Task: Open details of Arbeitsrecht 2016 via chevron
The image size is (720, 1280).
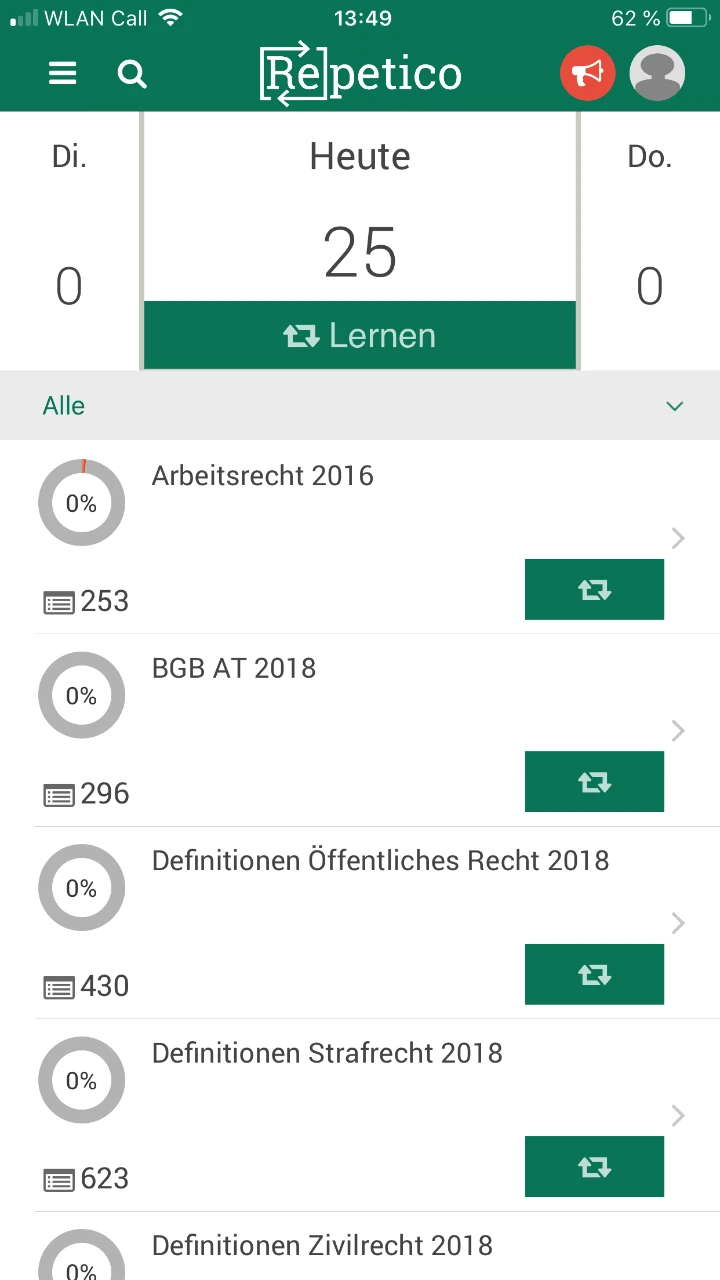Action: coord(678,538)
